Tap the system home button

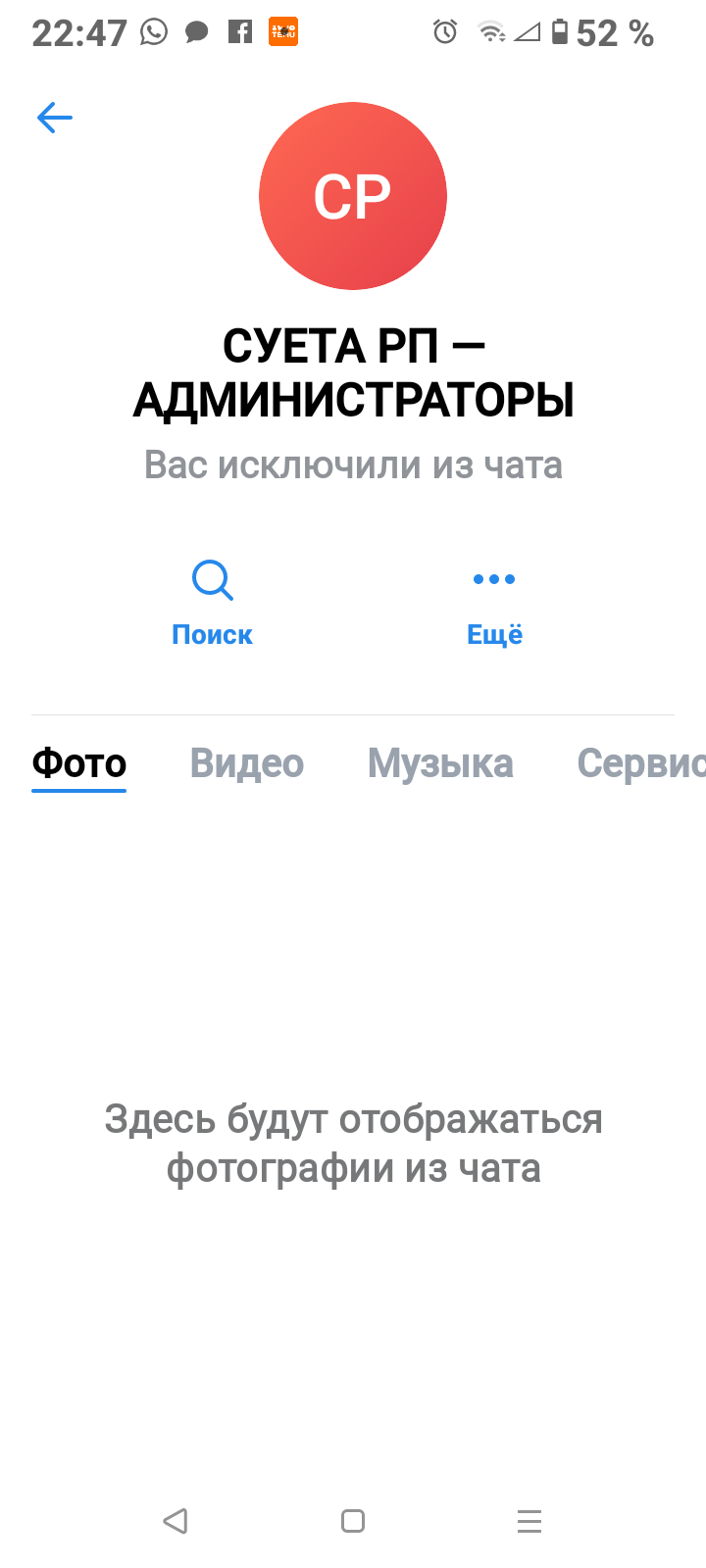pyautogui.click(x=353, y=1521)
